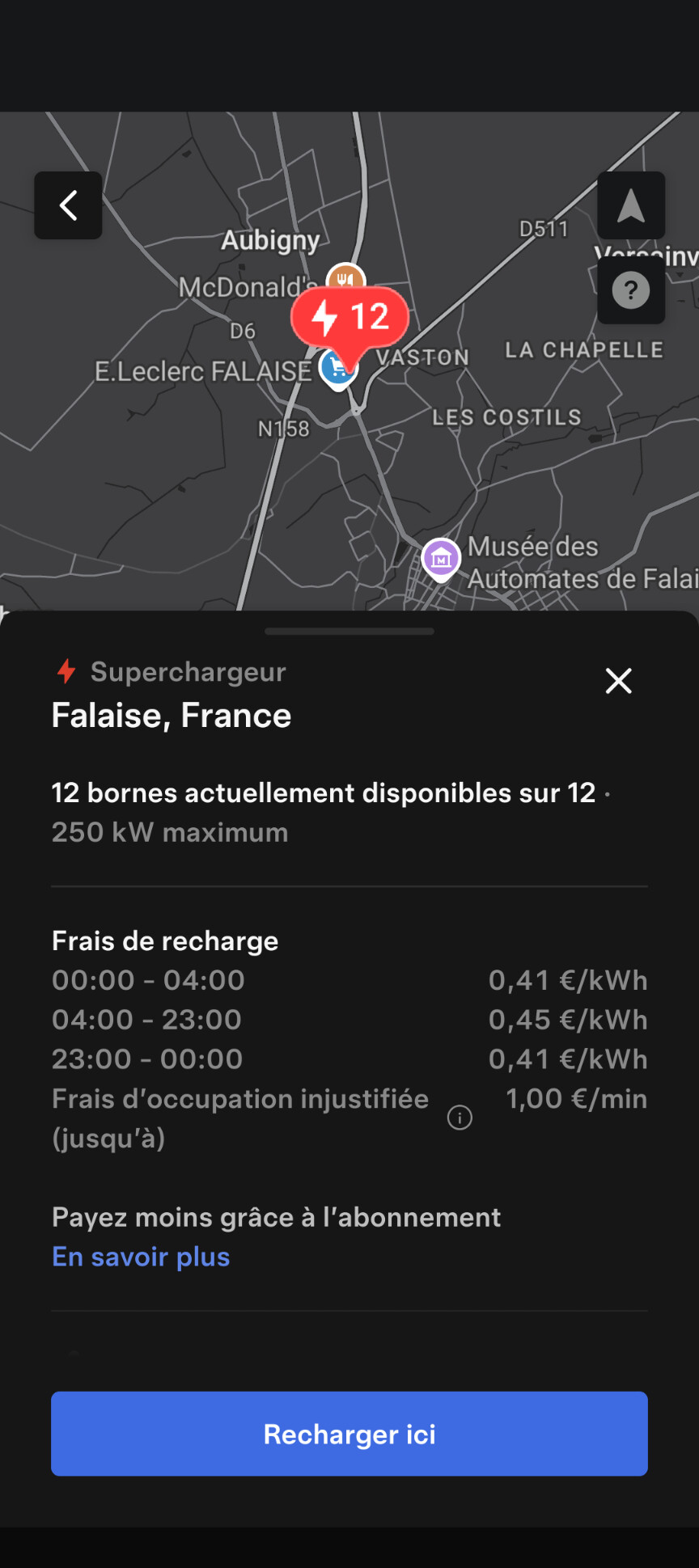Center map on current location
Viewport: 699px width, 1568px height.
631,205
